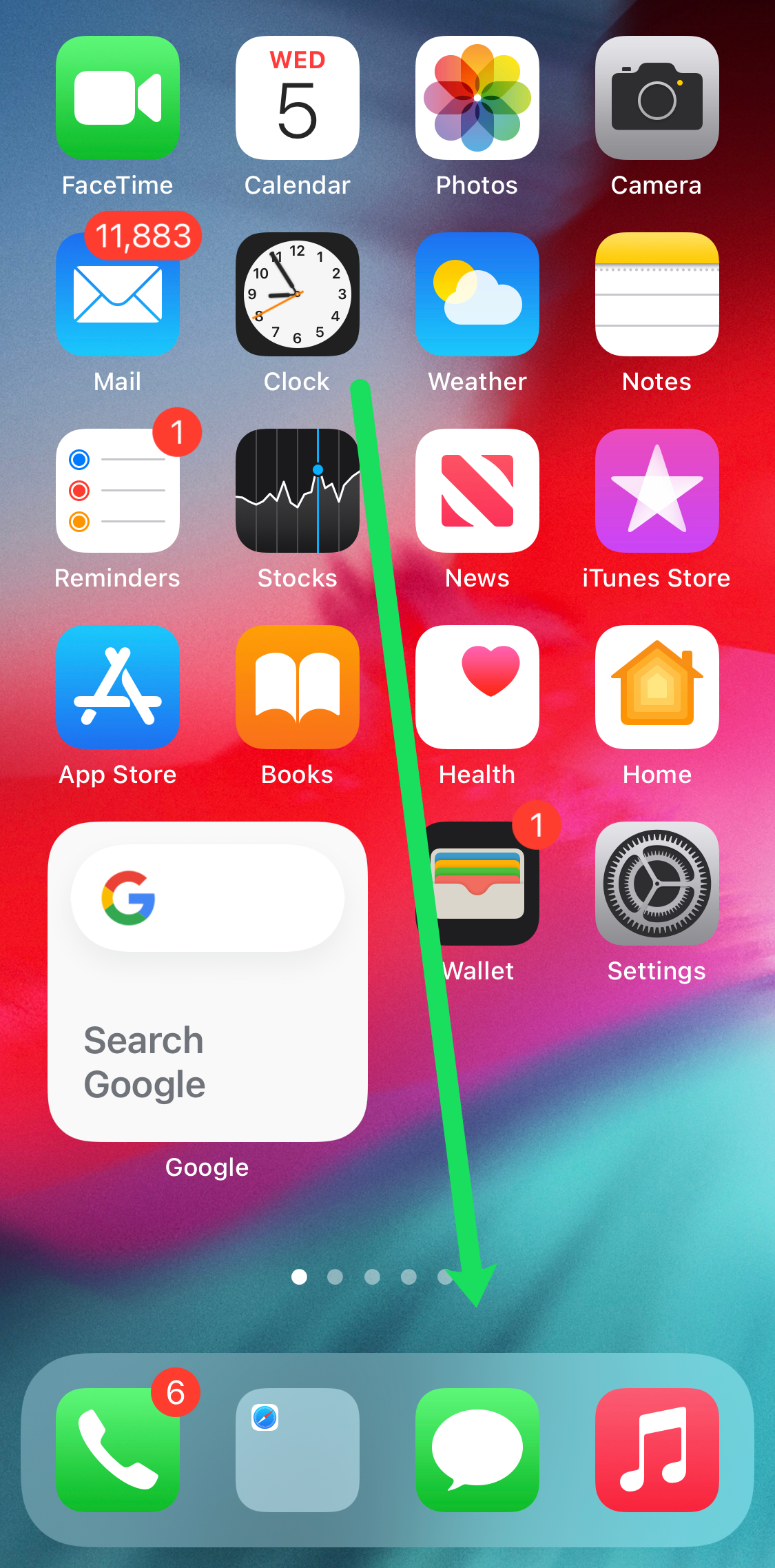
Task: Launch the Clock app
Action: [x=298, y=294]
